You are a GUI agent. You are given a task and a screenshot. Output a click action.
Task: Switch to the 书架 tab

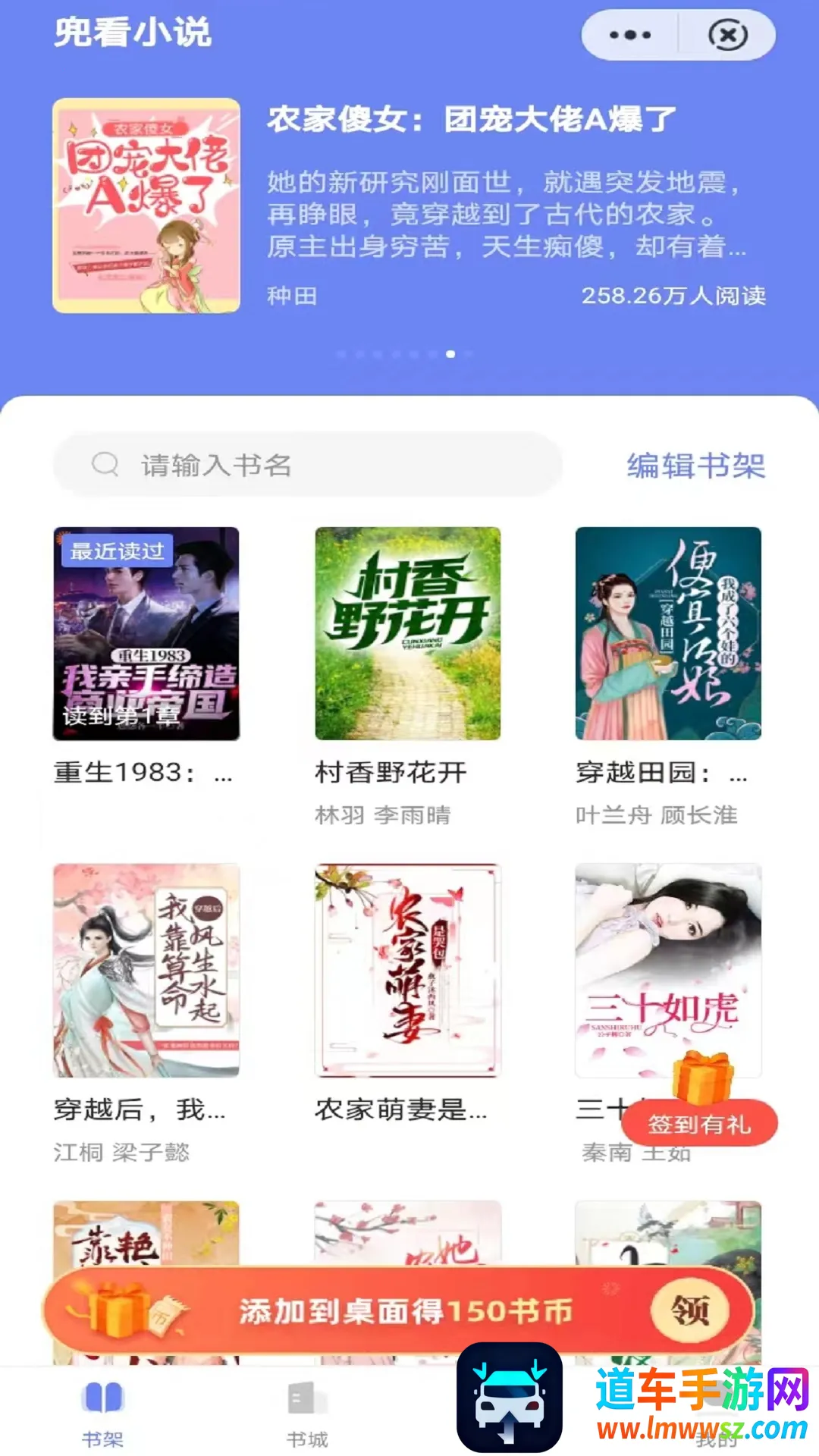103,1412
